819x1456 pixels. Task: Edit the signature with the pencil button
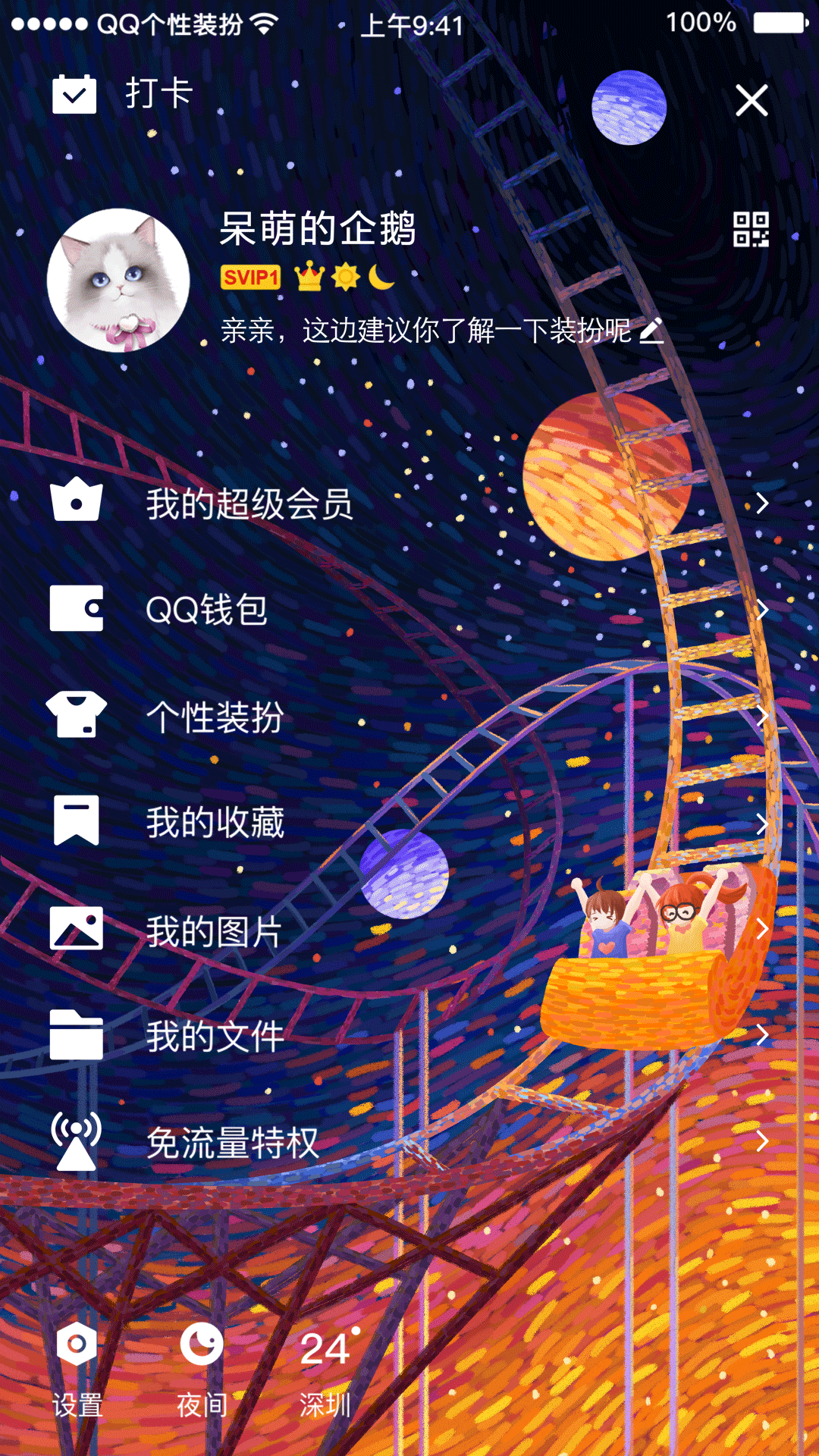(x=651, y=332)
